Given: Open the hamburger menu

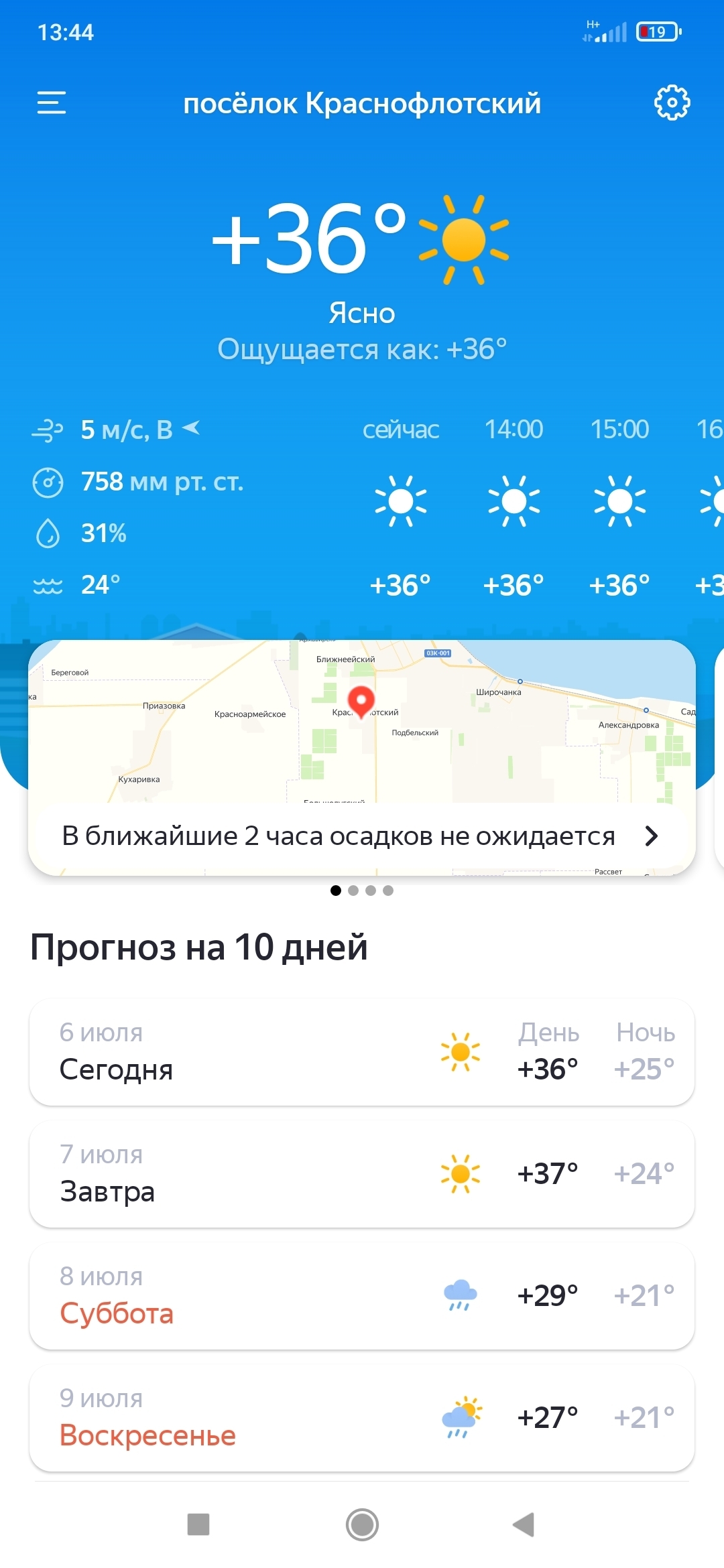Looking at the screenshot, I should tap(52, 103).
